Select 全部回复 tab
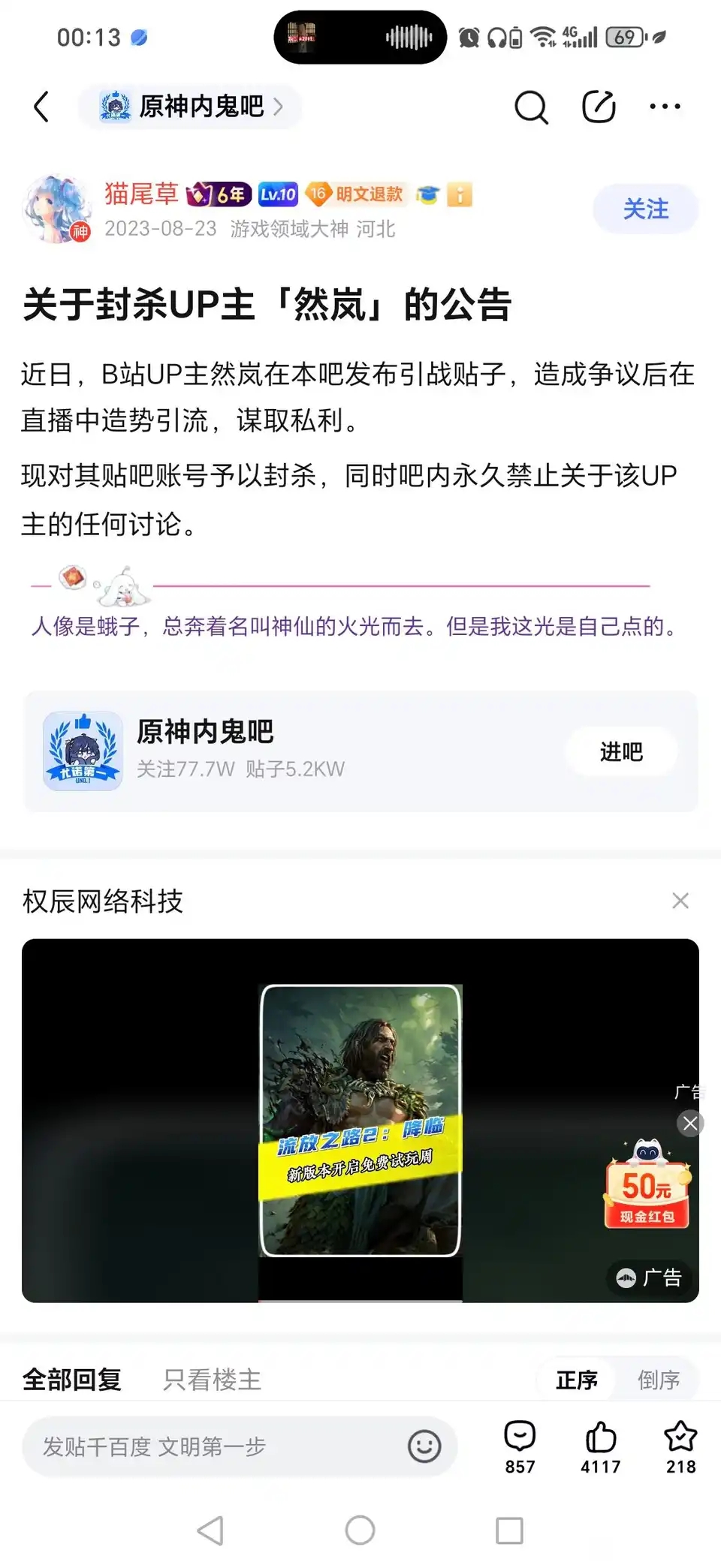721x1568 pixels. [x=72, y=1380]
